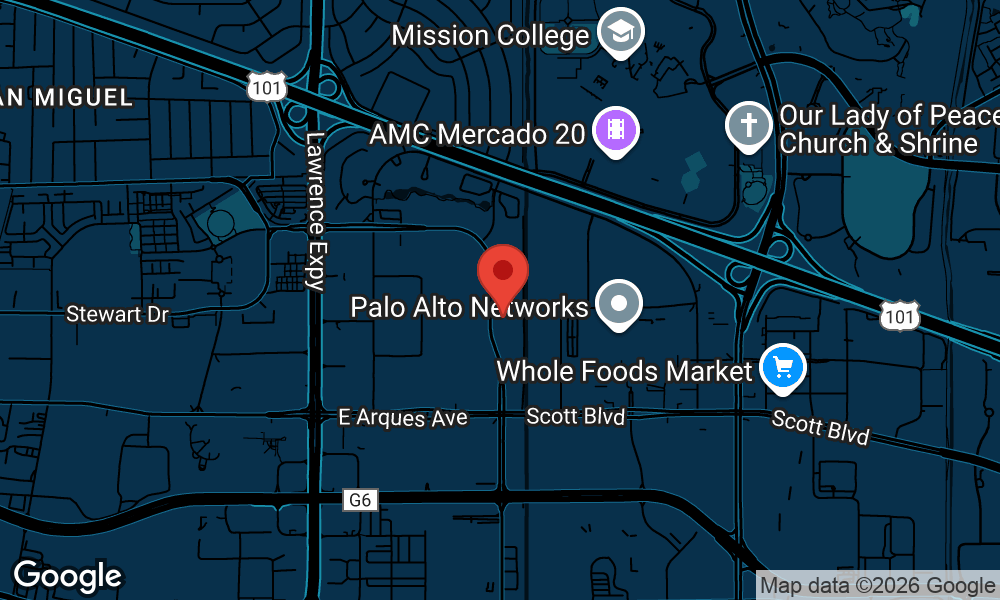Select the Palo Alto Networks marker
The image size is (1000, 600).
[x=619, y=302]
